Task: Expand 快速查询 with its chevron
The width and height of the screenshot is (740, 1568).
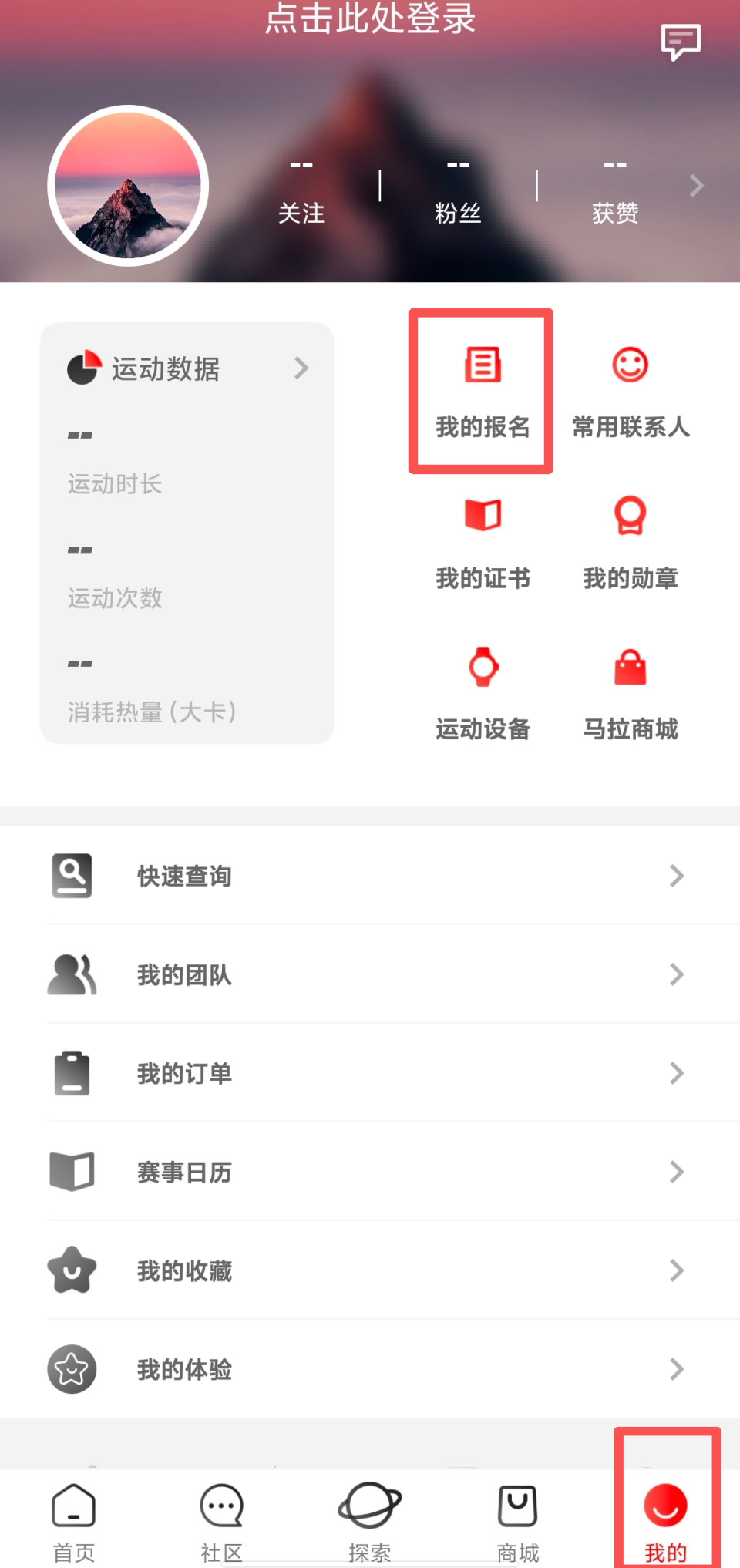Action: (x=677, y=876)
